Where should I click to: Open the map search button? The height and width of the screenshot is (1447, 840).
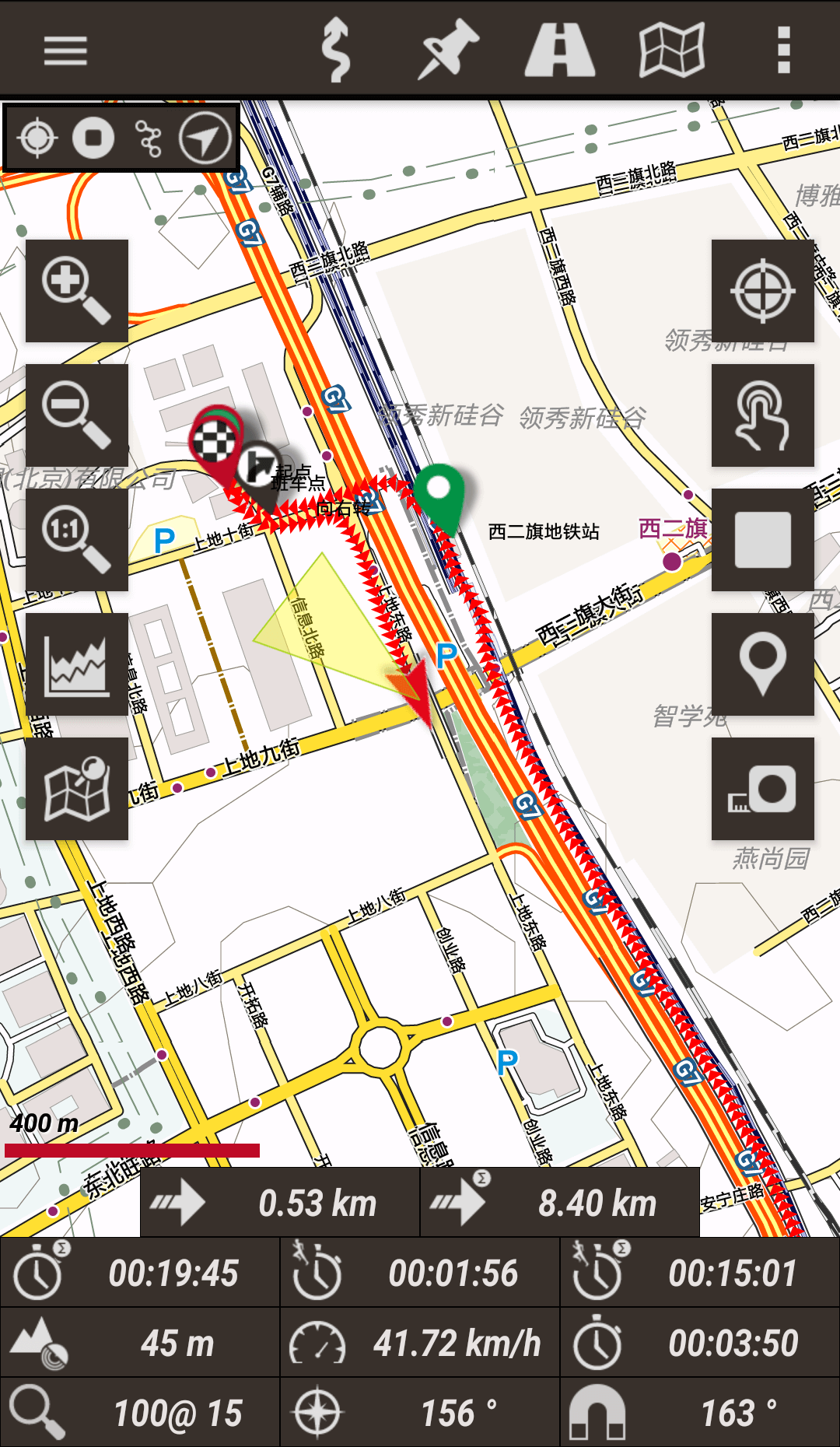coord(76,788)
